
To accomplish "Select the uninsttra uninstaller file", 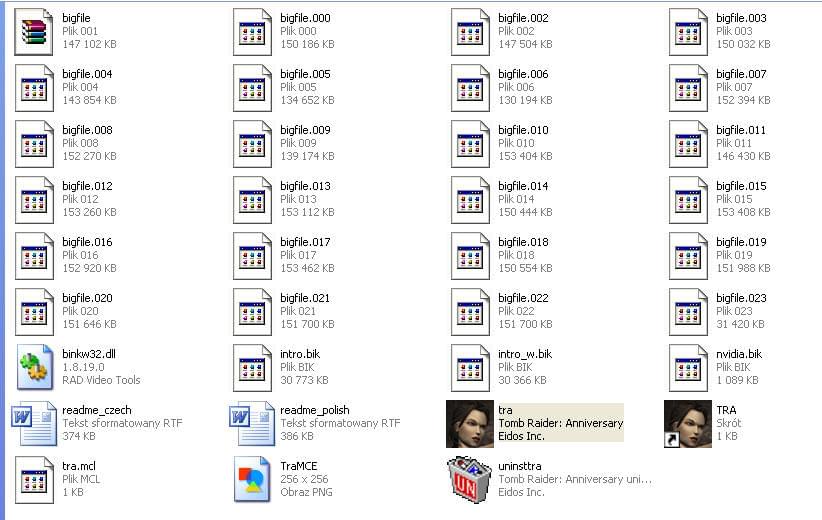I will tap(470, 480).
